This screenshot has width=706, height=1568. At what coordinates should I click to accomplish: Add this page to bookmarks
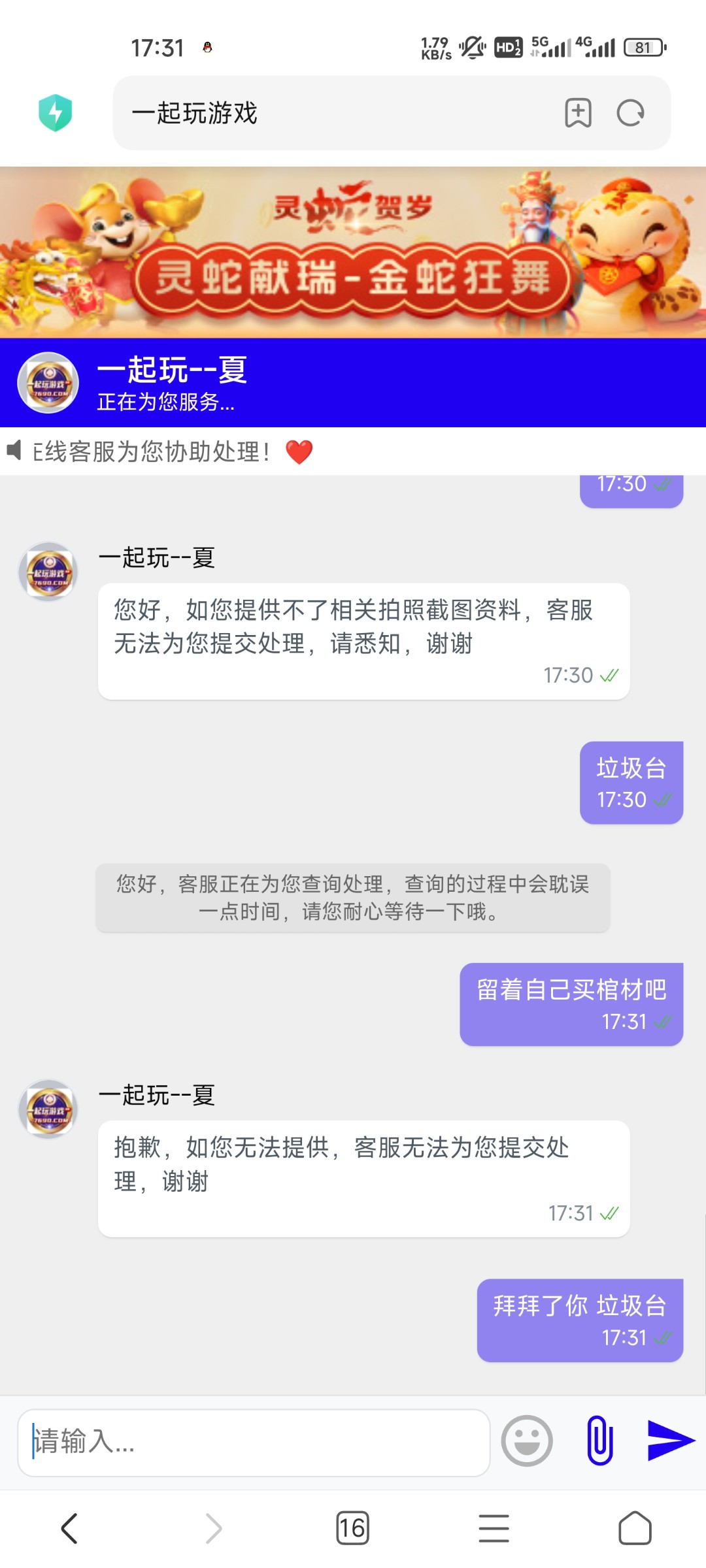point(578,113)
